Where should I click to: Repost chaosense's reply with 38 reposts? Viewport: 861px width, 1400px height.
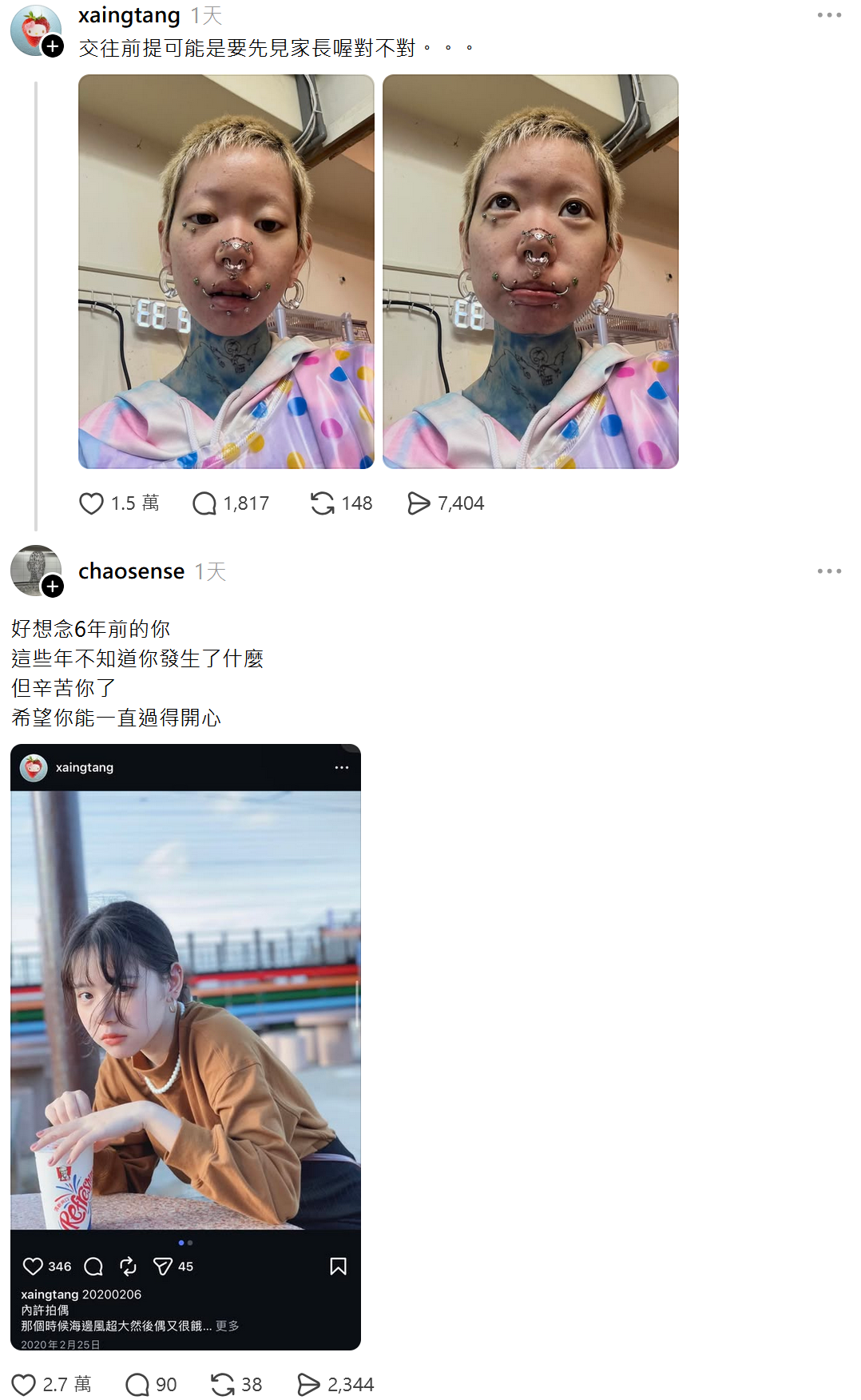223,1385
